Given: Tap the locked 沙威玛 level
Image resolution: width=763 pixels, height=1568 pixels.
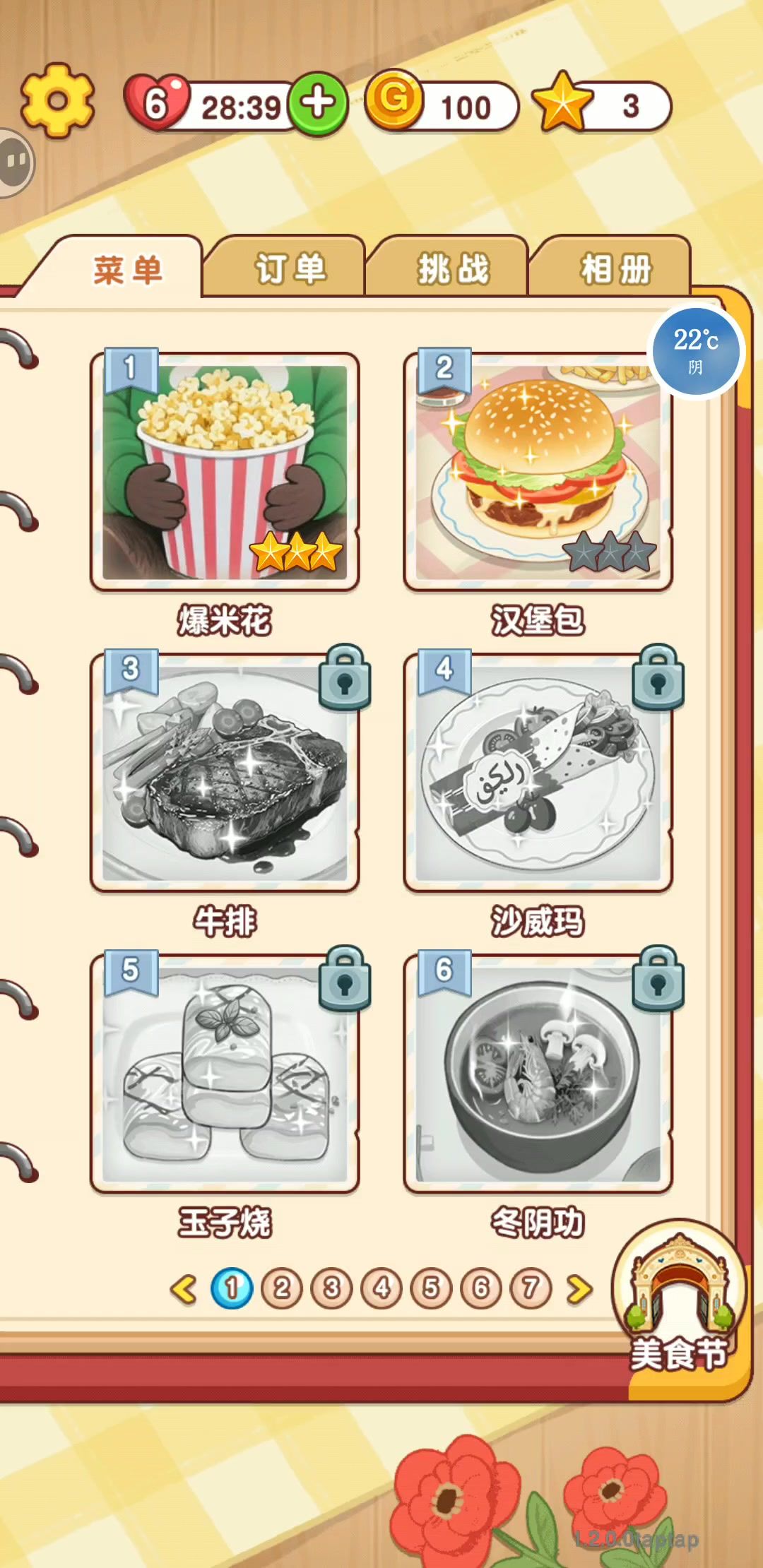Looking at the screenshot, I should pos(538,771).
